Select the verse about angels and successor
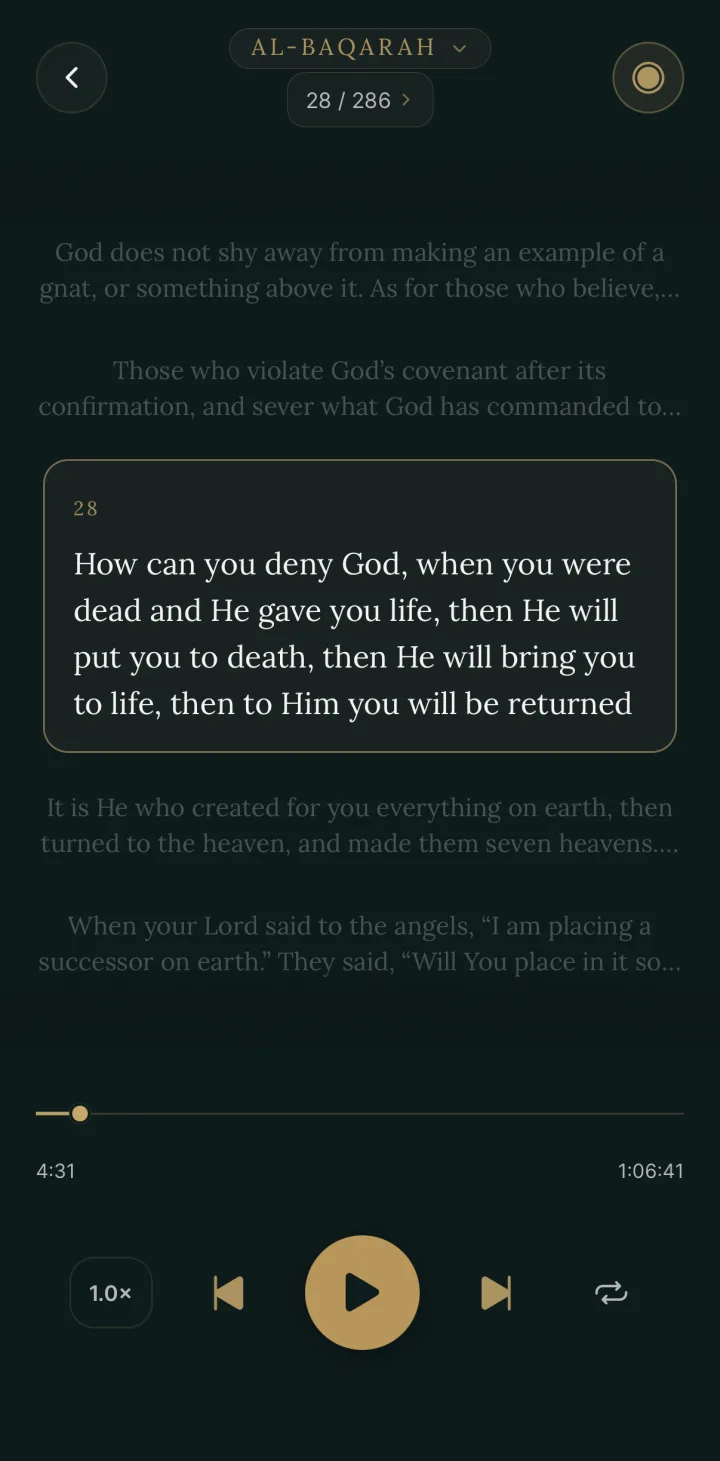Image resolution: width=720 pixels, height=1461 pixels. 360,944
